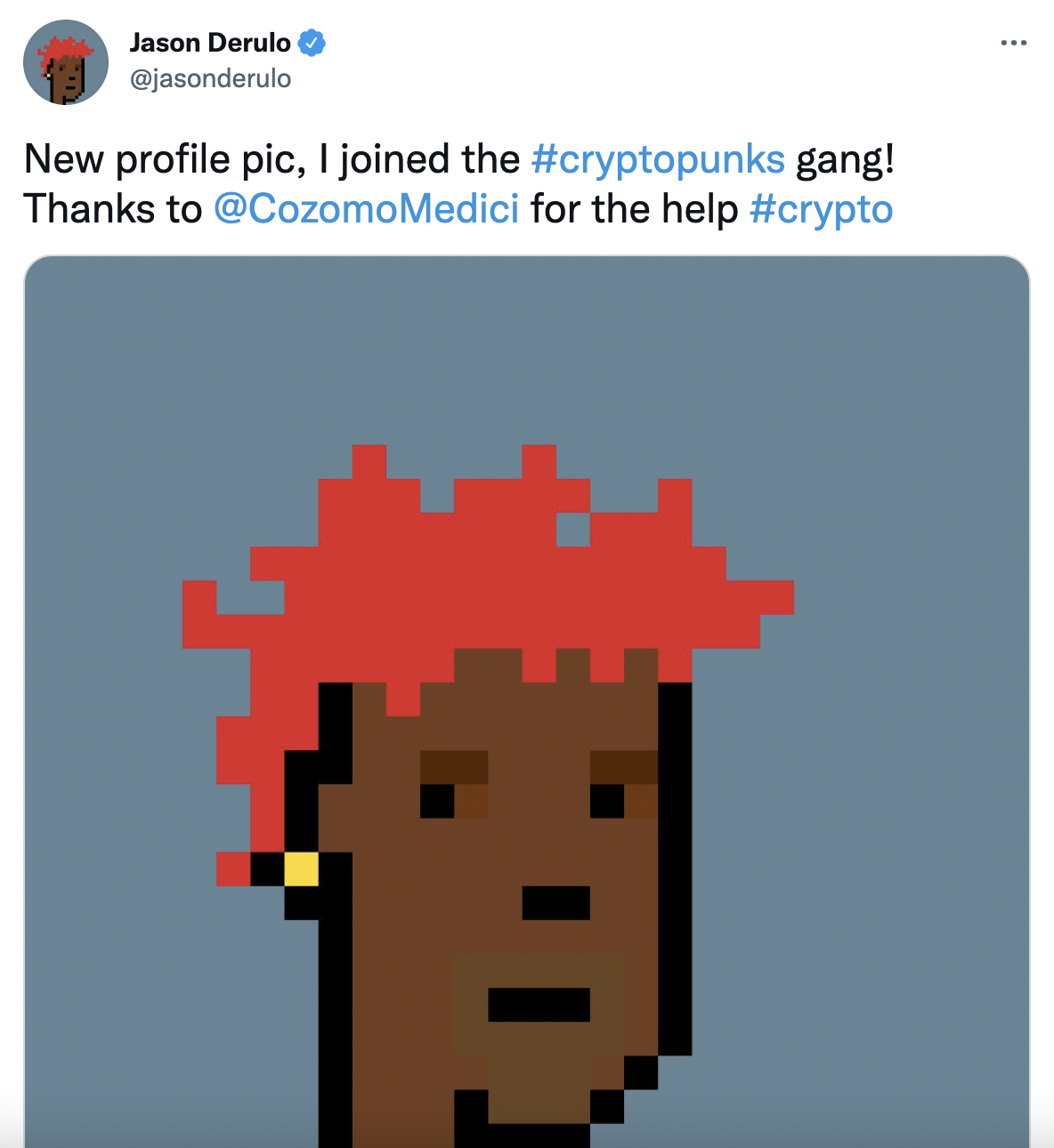View the attached CryptoPunk image
The height and width of the screenshot is (1148, 1054).
pyautogui.click(x=526, y=701)
